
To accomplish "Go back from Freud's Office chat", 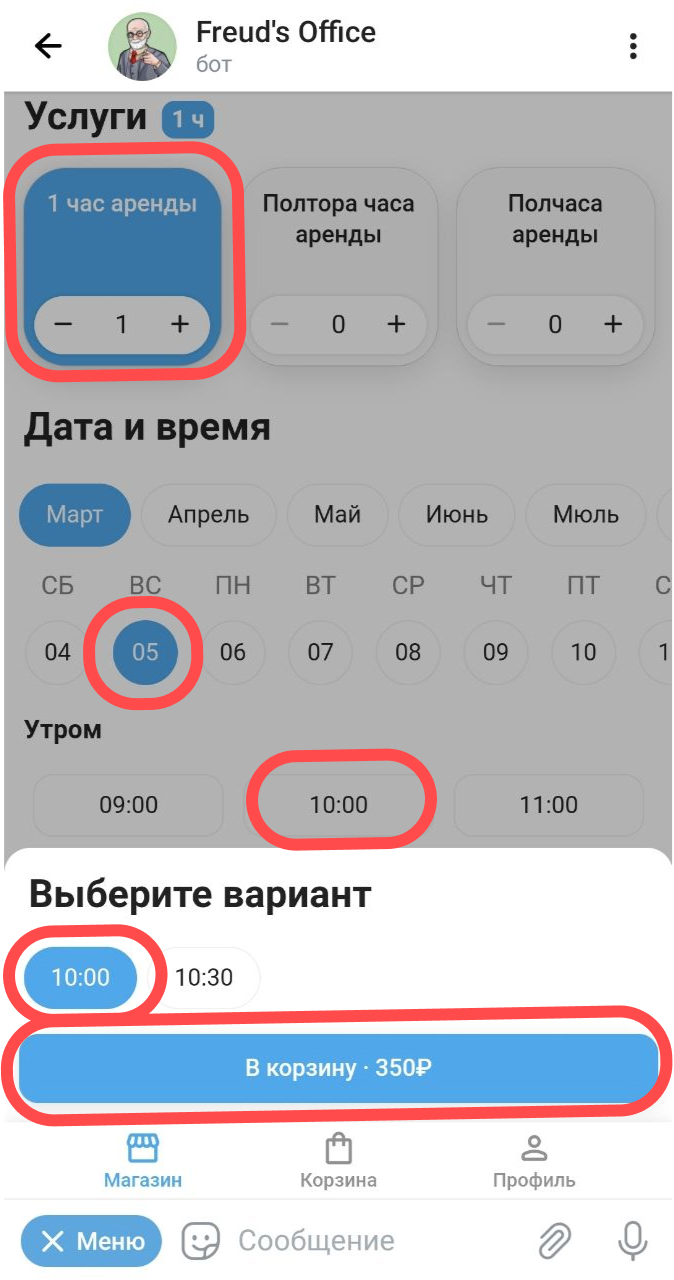I will [x=48, y=46].
